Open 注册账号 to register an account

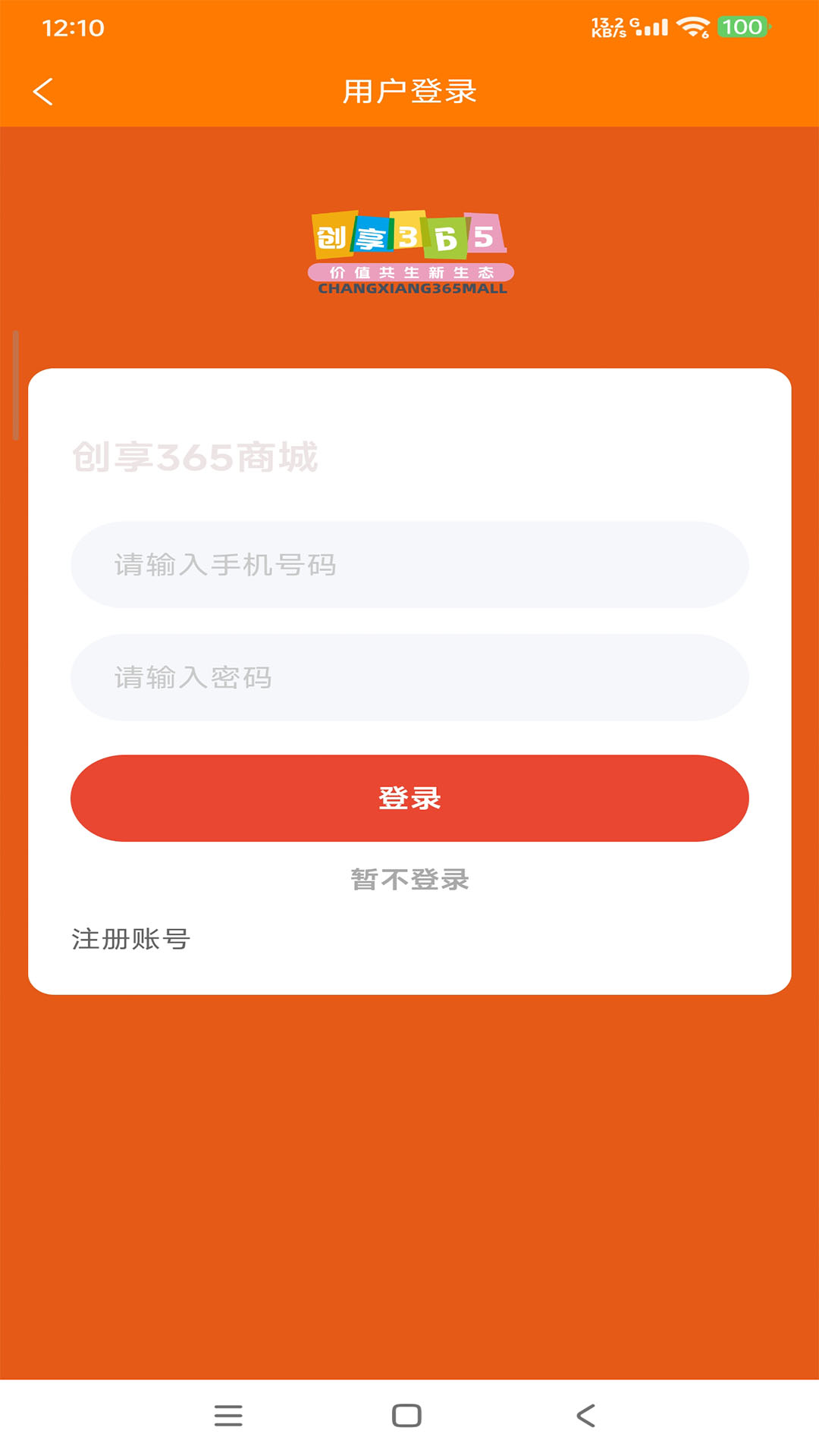tap(130, 939)
